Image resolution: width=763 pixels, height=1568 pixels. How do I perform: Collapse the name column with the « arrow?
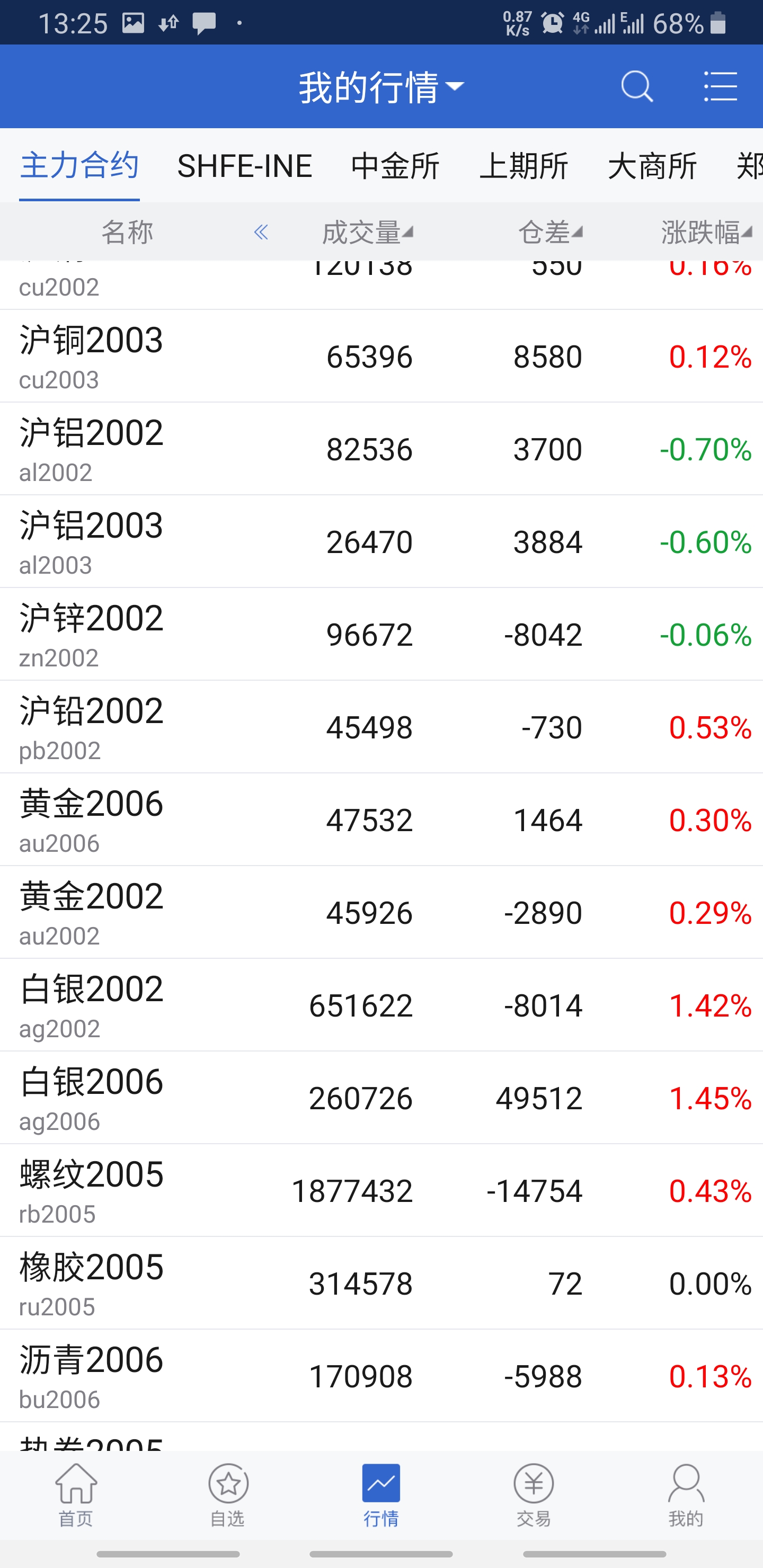point(261,232)
